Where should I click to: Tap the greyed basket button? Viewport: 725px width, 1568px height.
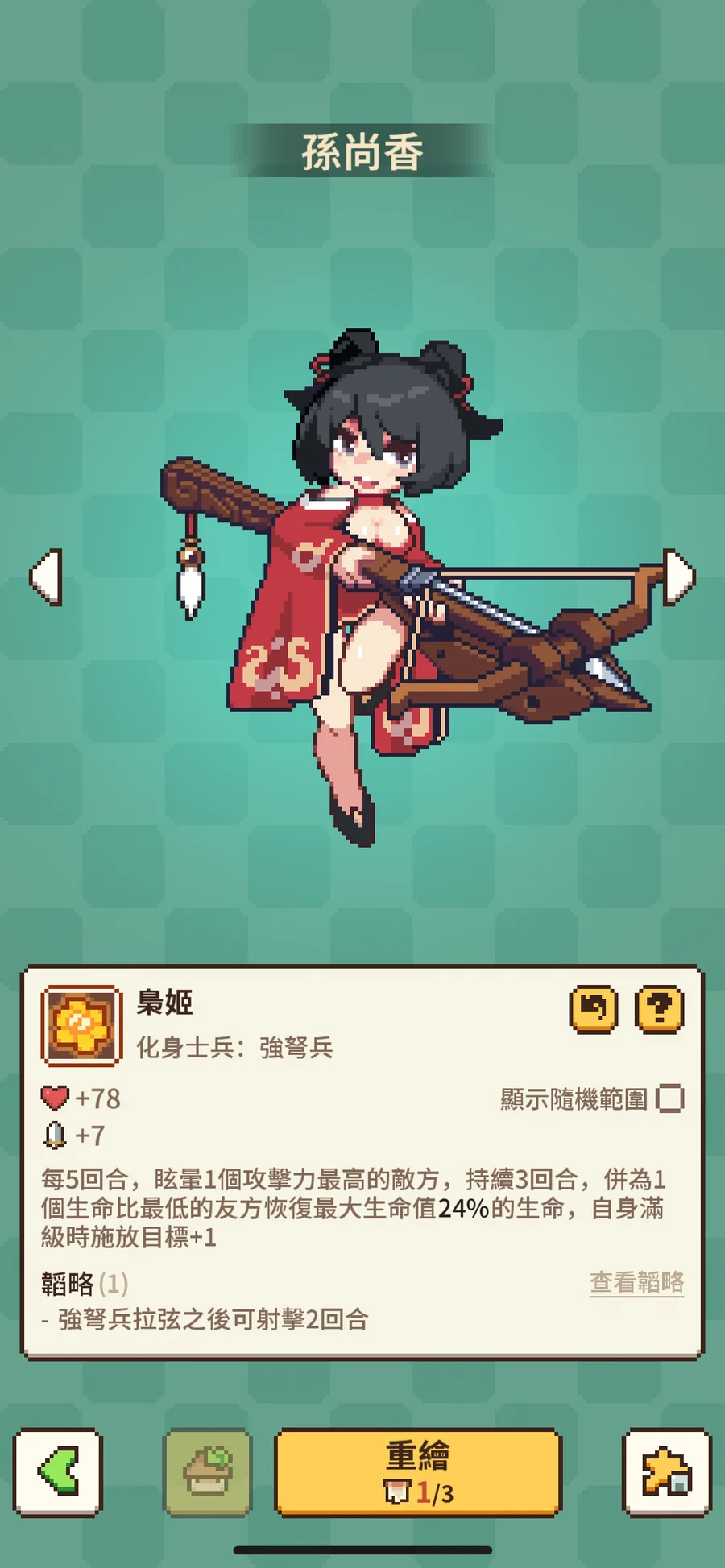point(208,1472)
